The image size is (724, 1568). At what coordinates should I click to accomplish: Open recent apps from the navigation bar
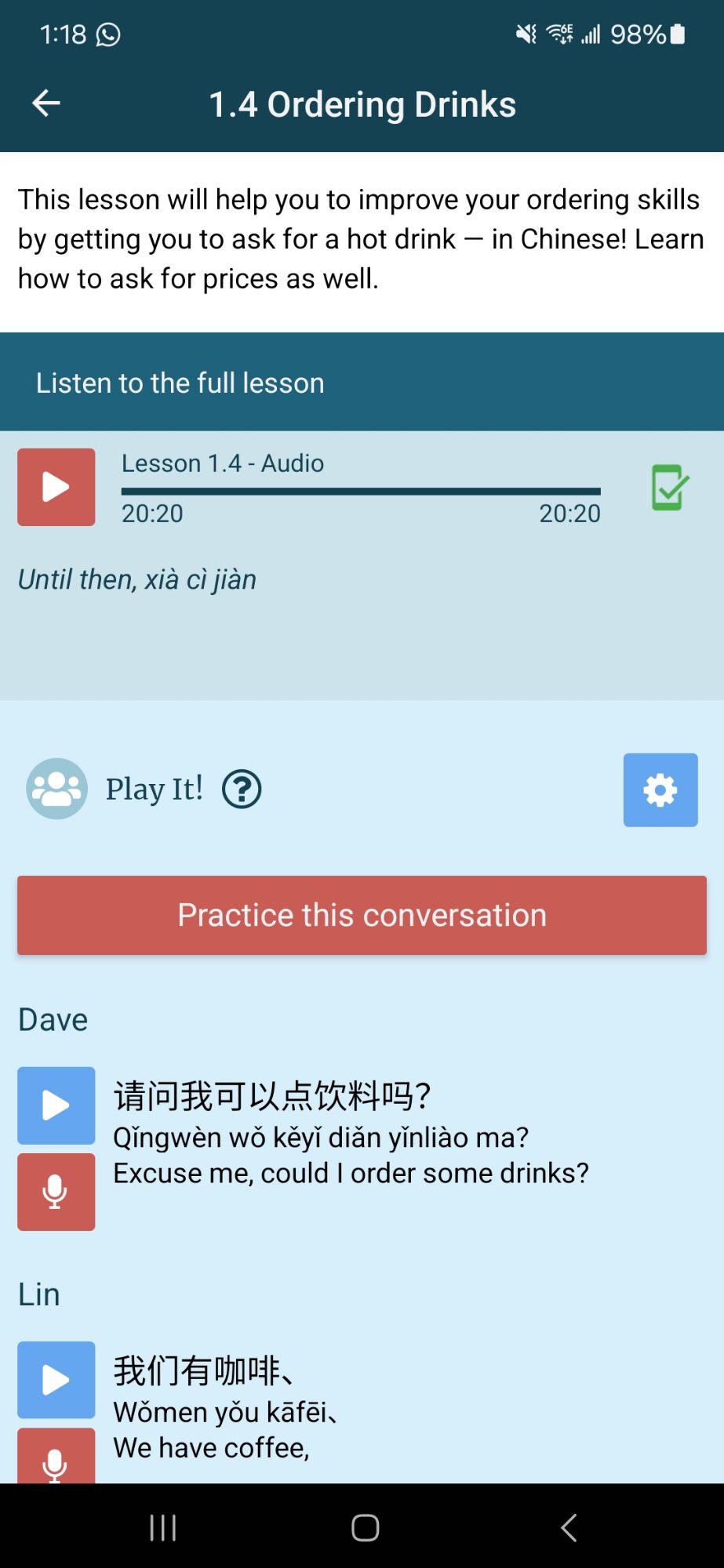point(162,1527)
